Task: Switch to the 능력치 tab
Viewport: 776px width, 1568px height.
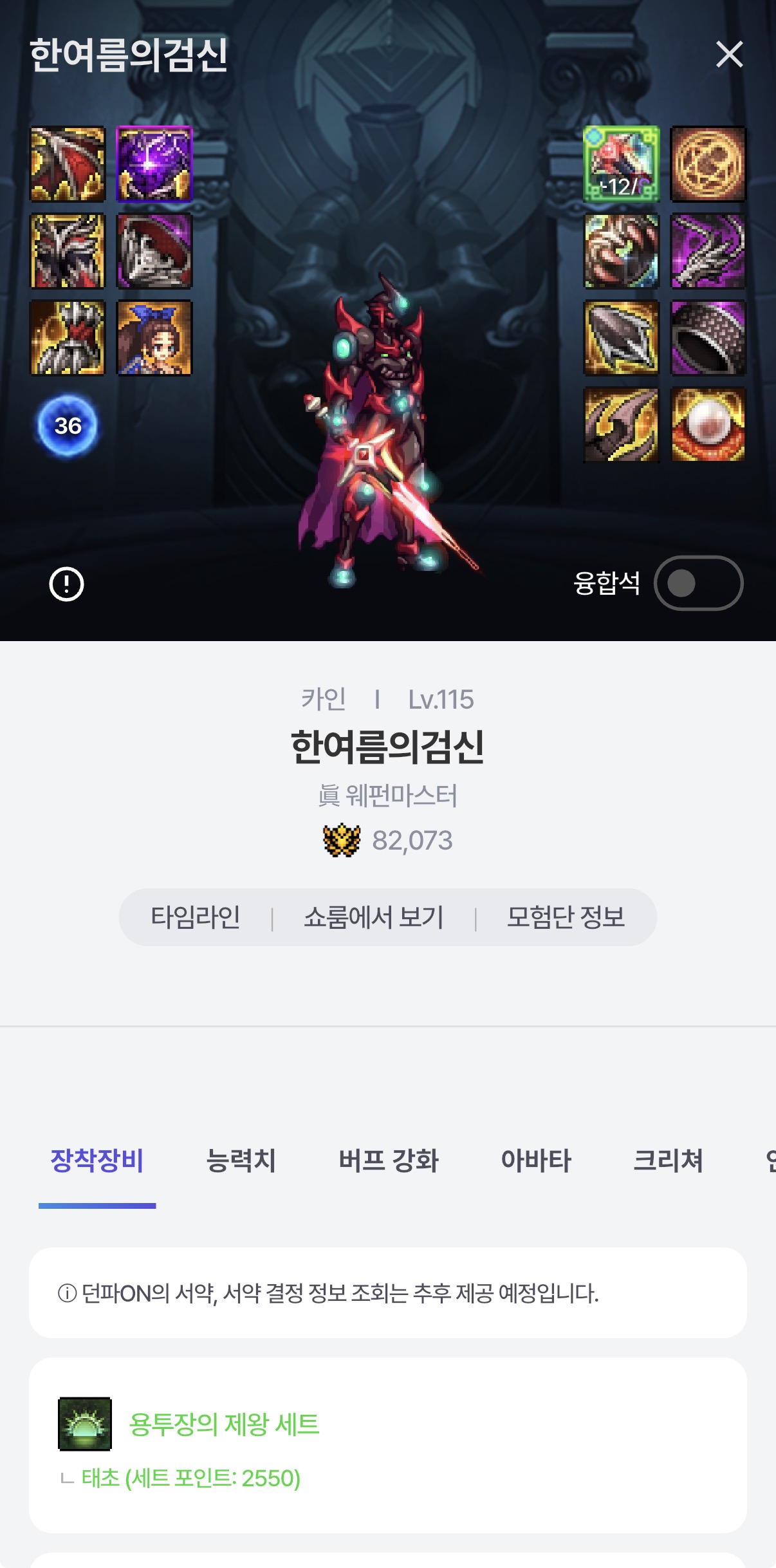Action: click(241, 1161)
